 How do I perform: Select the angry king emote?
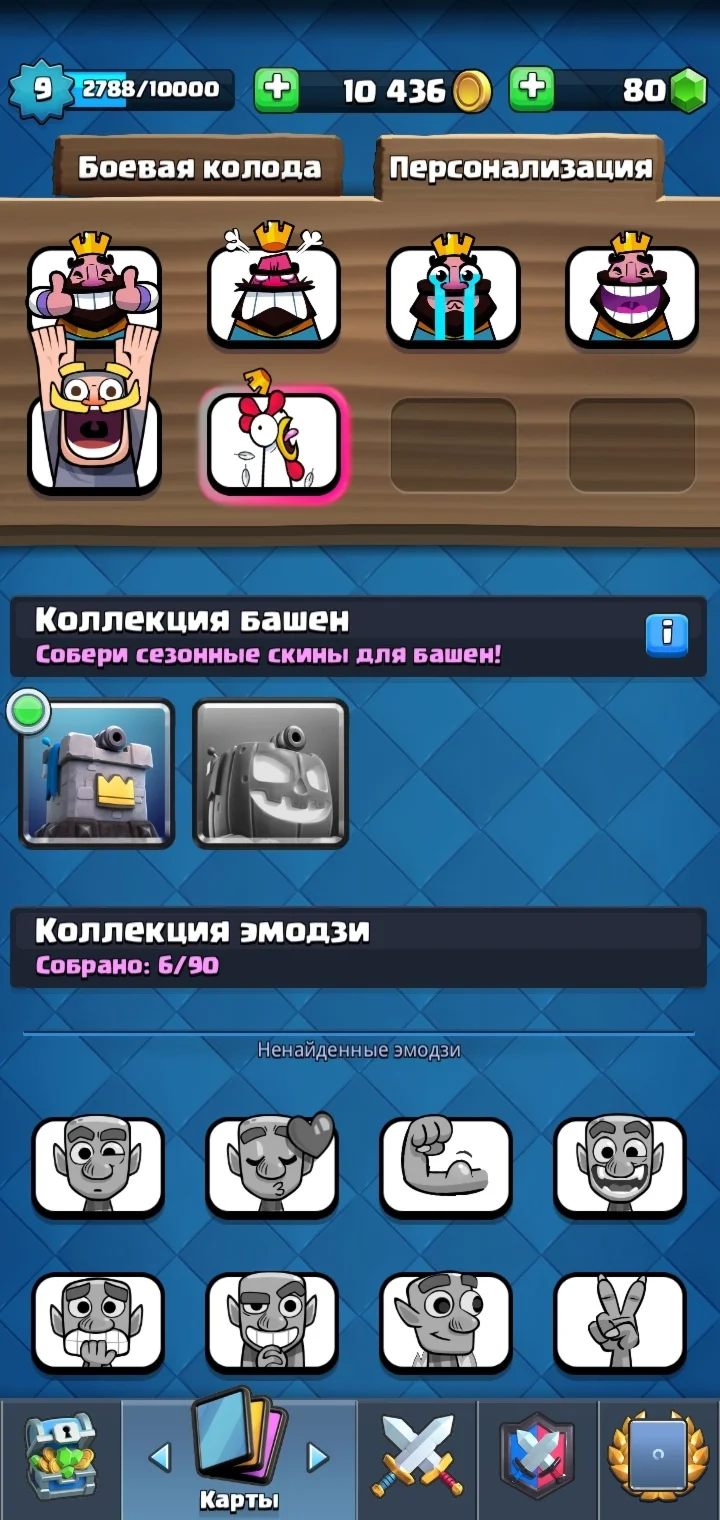point(273,296)
